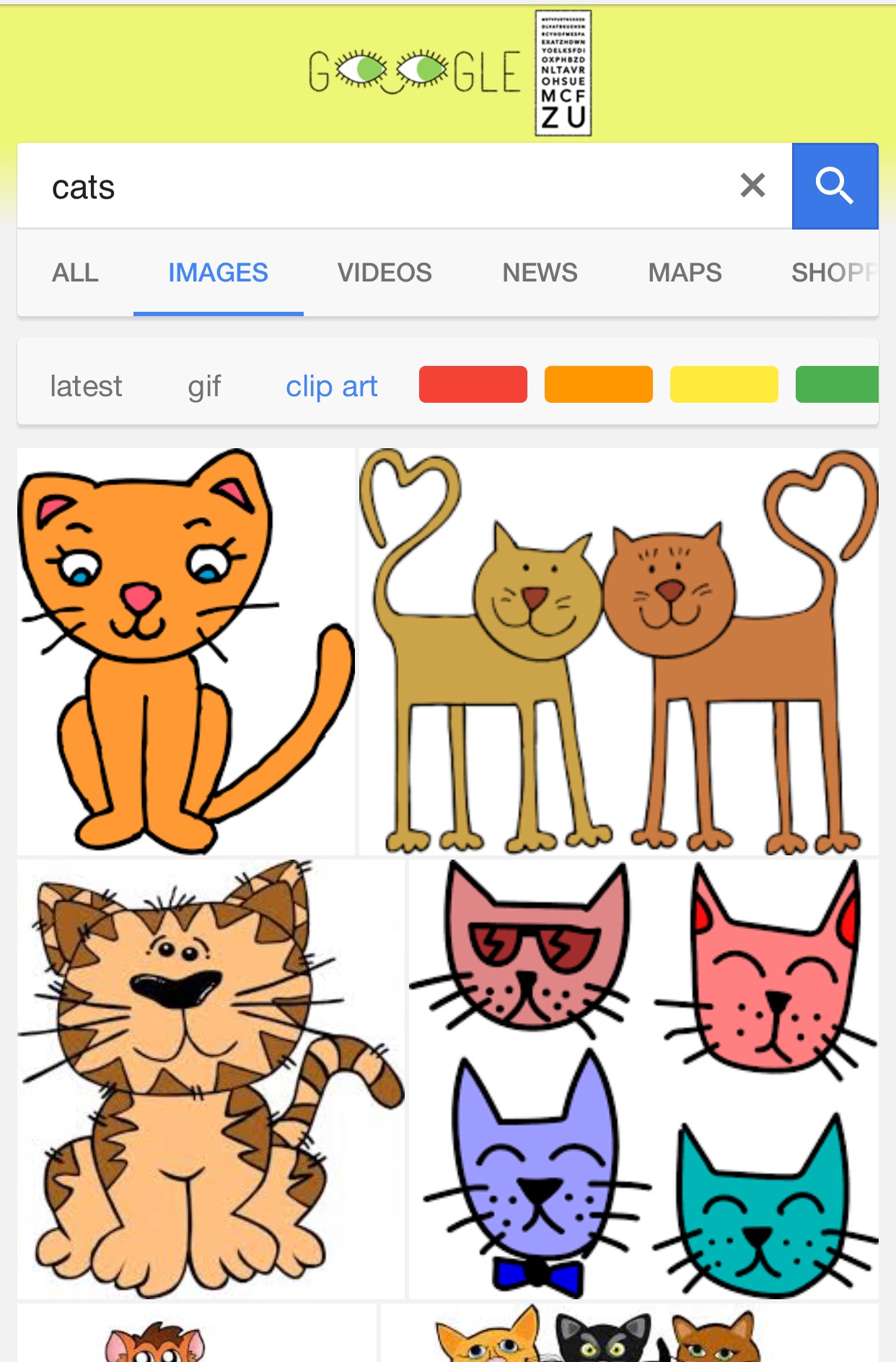Open the two cats with heart tails image
This screenshot has height=1362, width=896.
tap(618, 651)
